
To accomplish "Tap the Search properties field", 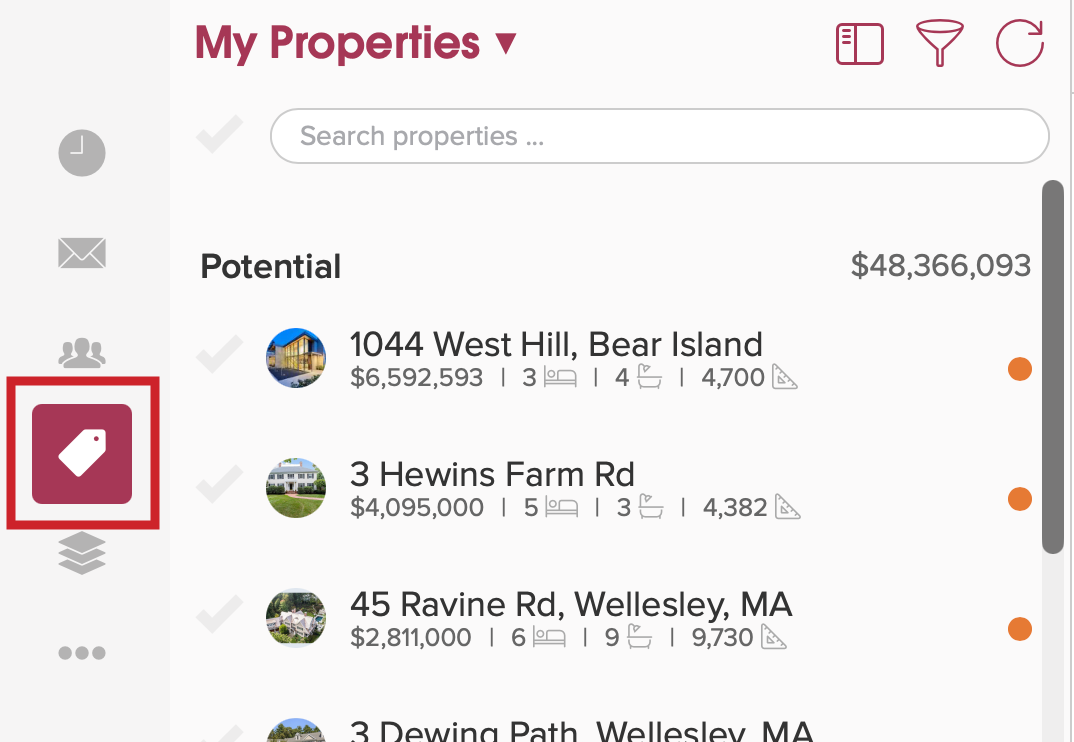I will 659,136.
